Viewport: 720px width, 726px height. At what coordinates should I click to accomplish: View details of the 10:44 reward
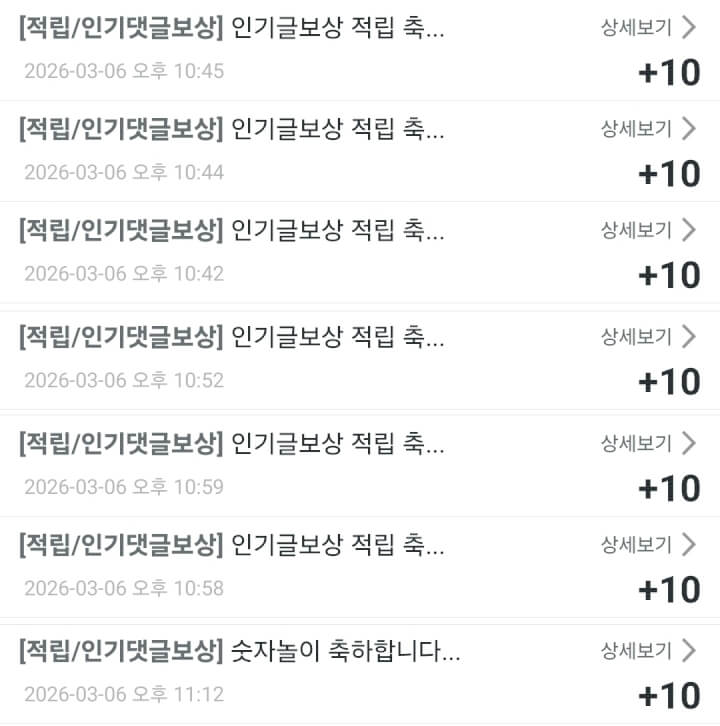tap(647, 129)
